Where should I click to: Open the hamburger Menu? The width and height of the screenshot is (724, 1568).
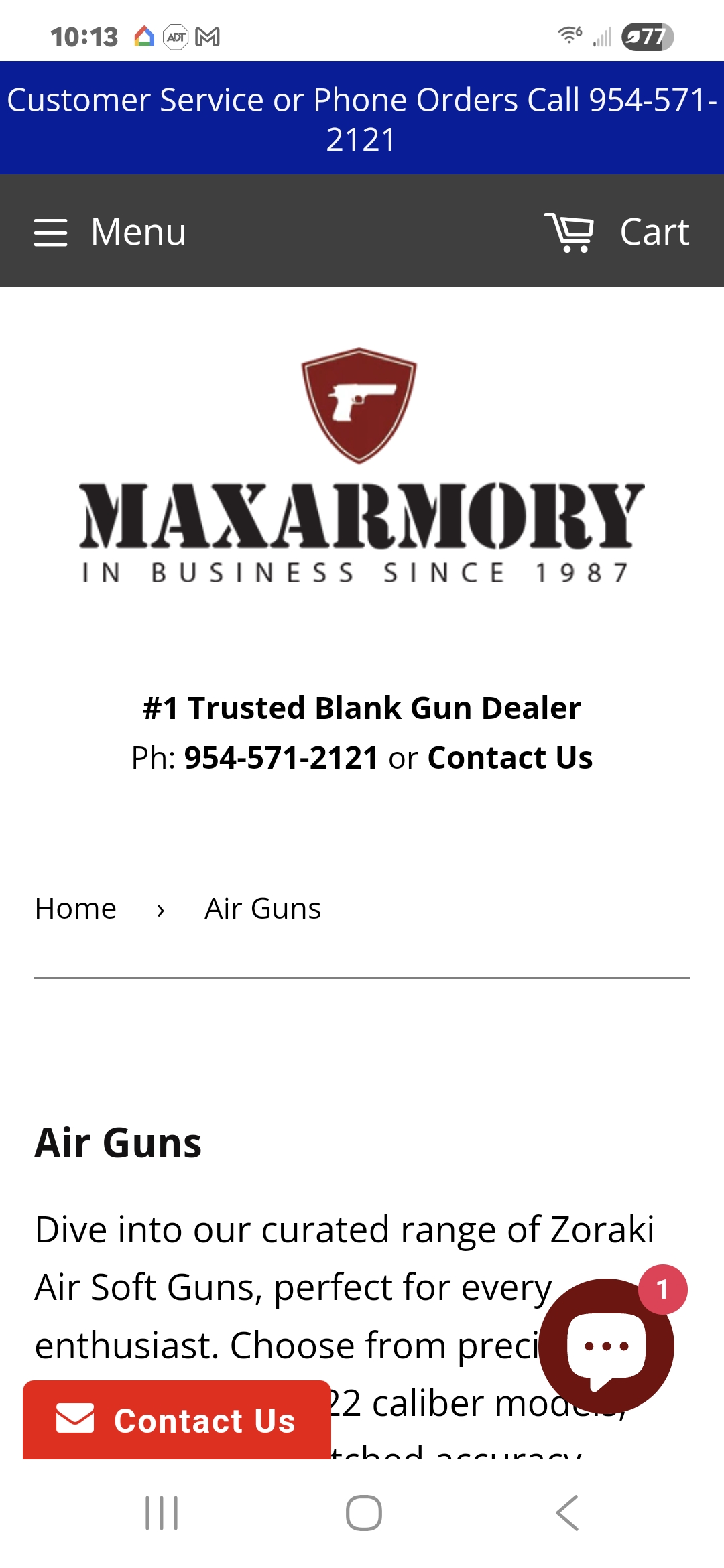[x=111, y=233]
